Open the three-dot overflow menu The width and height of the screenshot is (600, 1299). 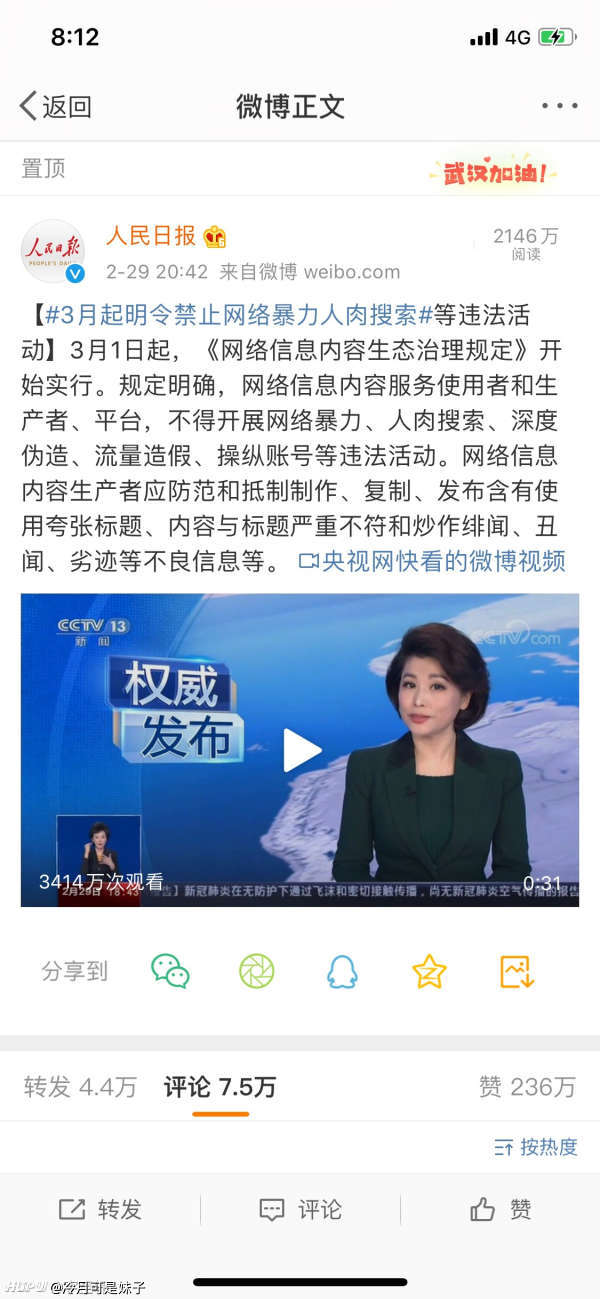tap(559, 106)
